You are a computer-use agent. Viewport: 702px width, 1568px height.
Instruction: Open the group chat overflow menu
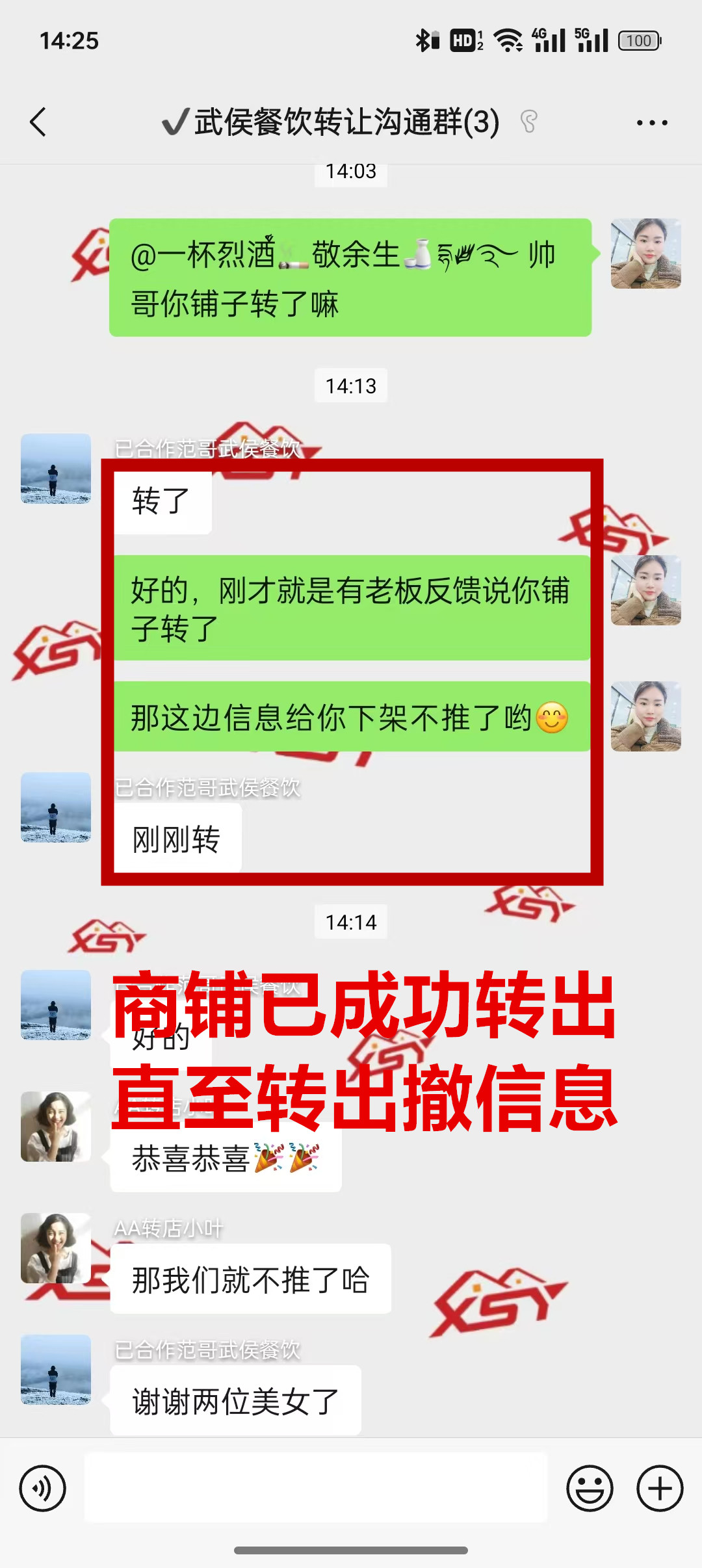coord(651,122)
